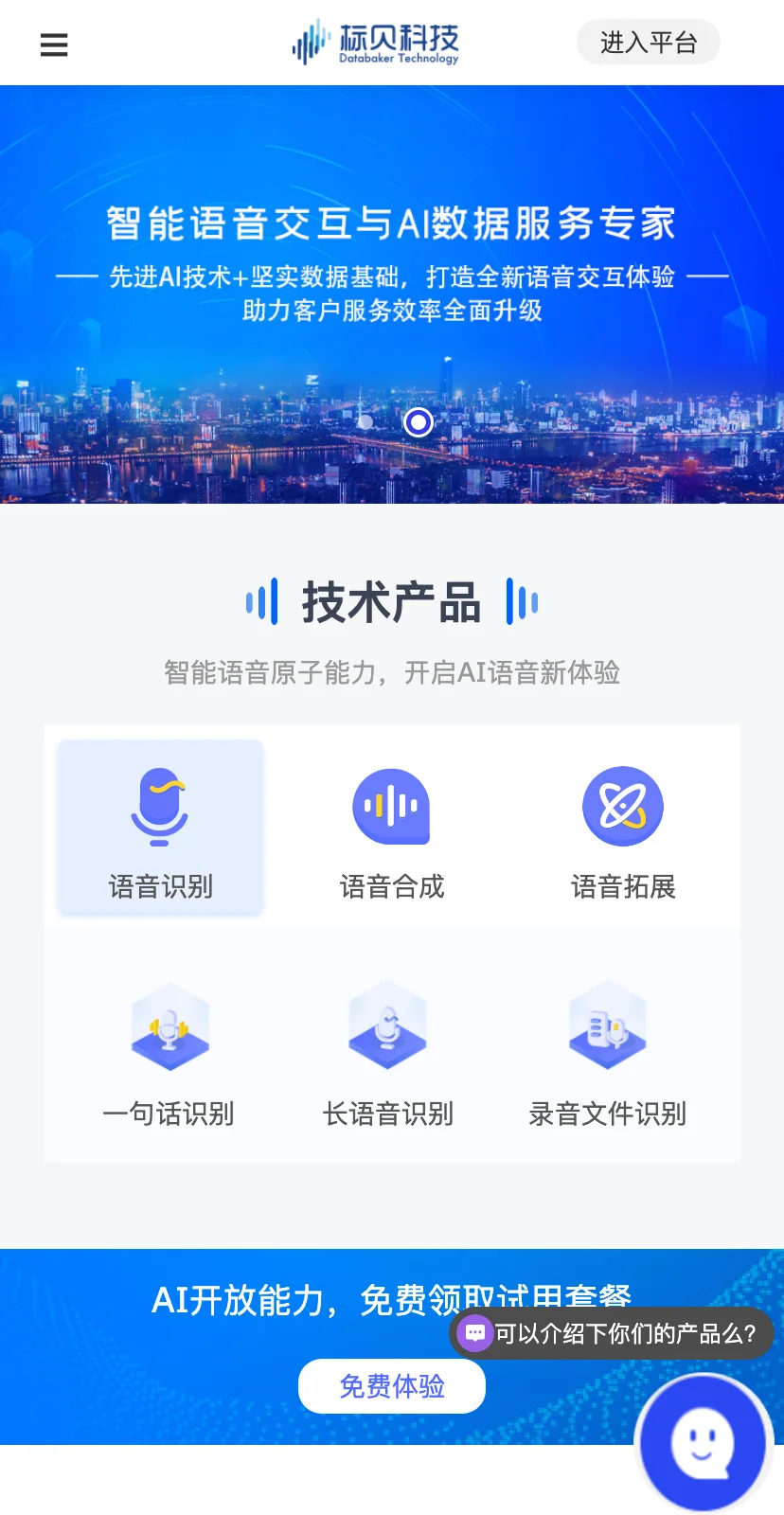
Task: Select the 语音识别 tab
Action: click(160, 827)
